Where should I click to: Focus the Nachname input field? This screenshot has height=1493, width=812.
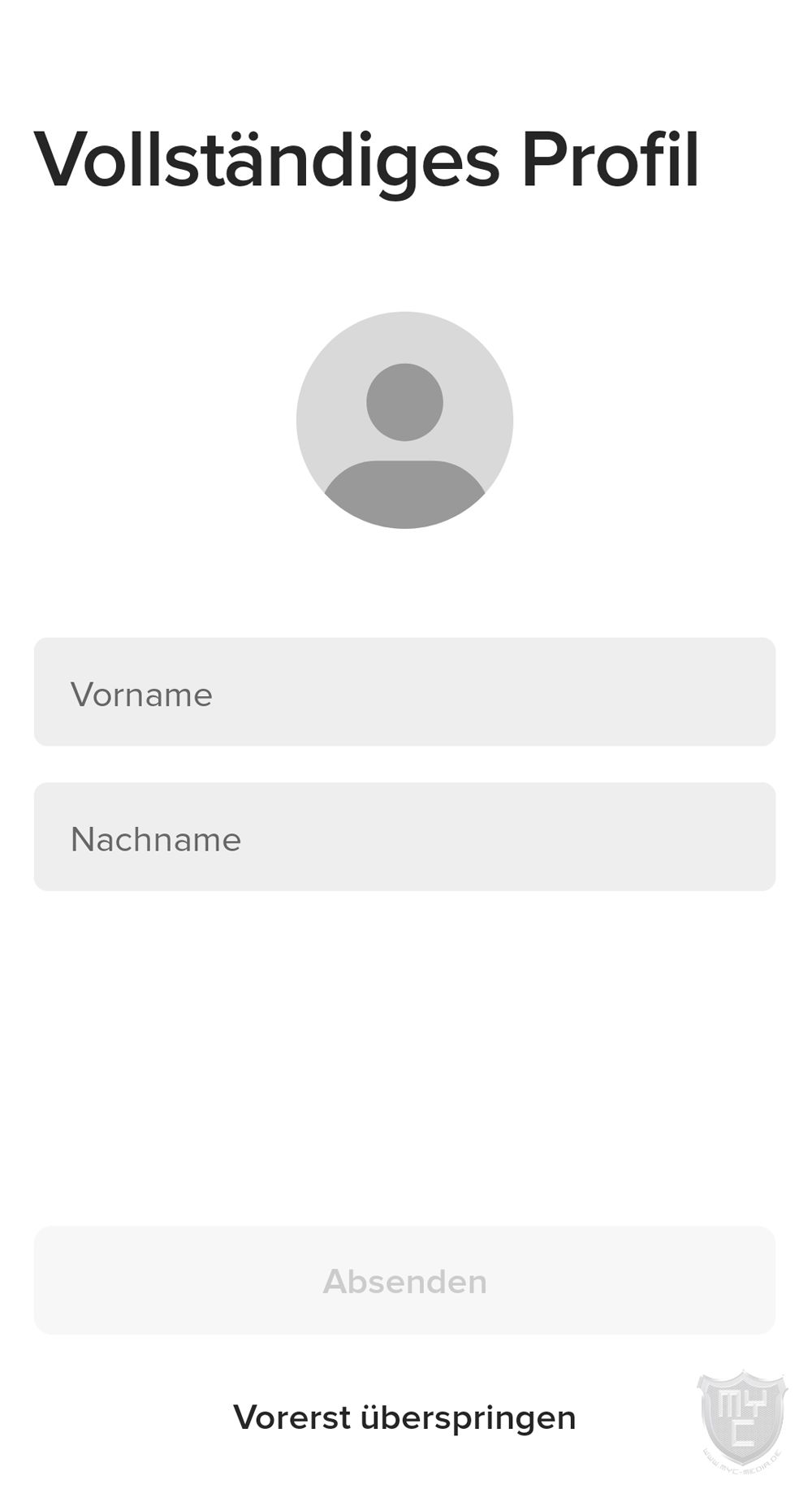404,837
